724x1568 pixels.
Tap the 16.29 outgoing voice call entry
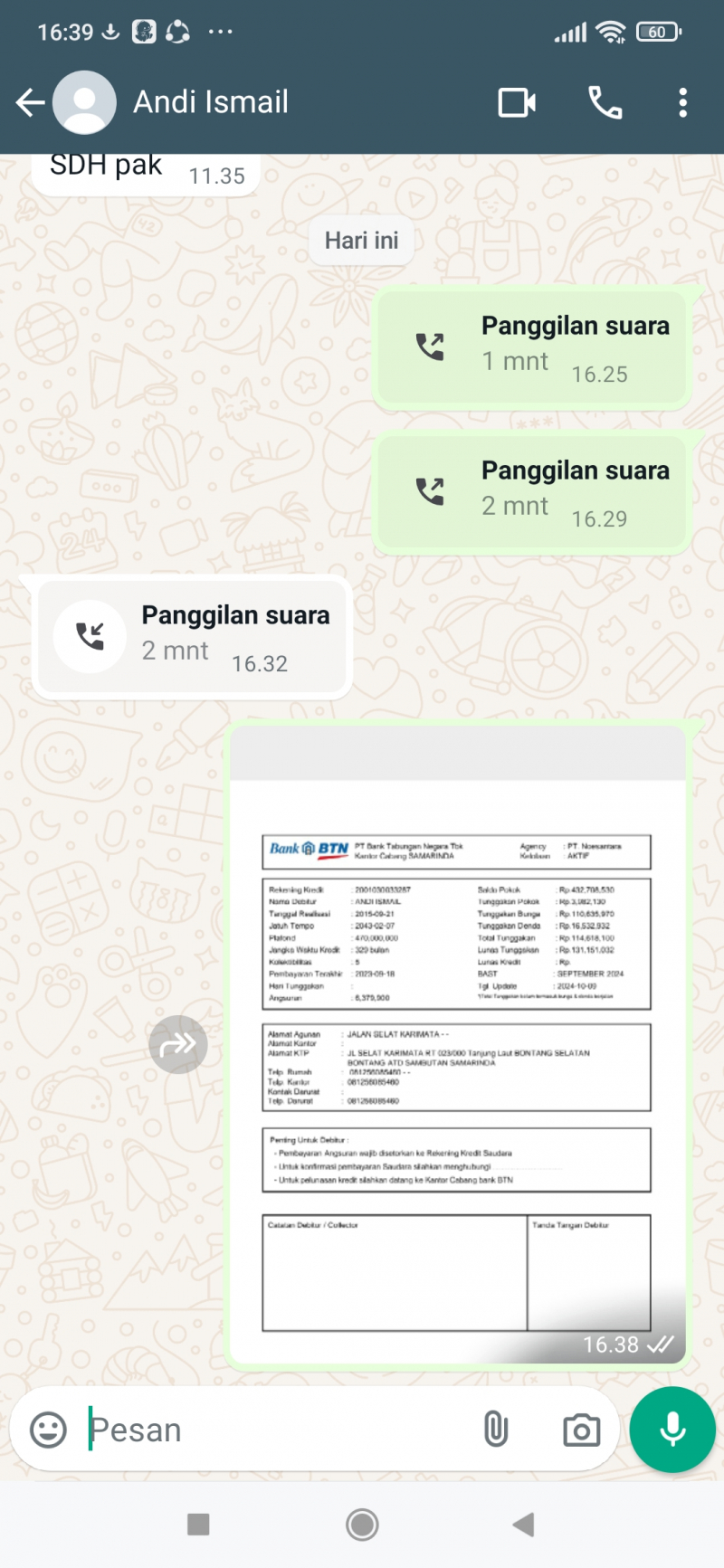(x=531, y=492)
